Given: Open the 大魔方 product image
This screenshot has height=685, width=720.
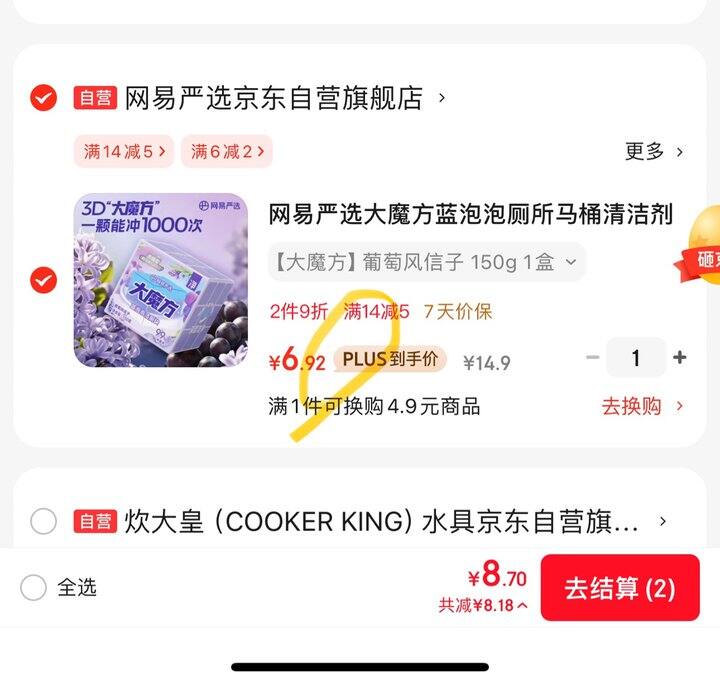Looking at the screenshot, I should (160, 280).
